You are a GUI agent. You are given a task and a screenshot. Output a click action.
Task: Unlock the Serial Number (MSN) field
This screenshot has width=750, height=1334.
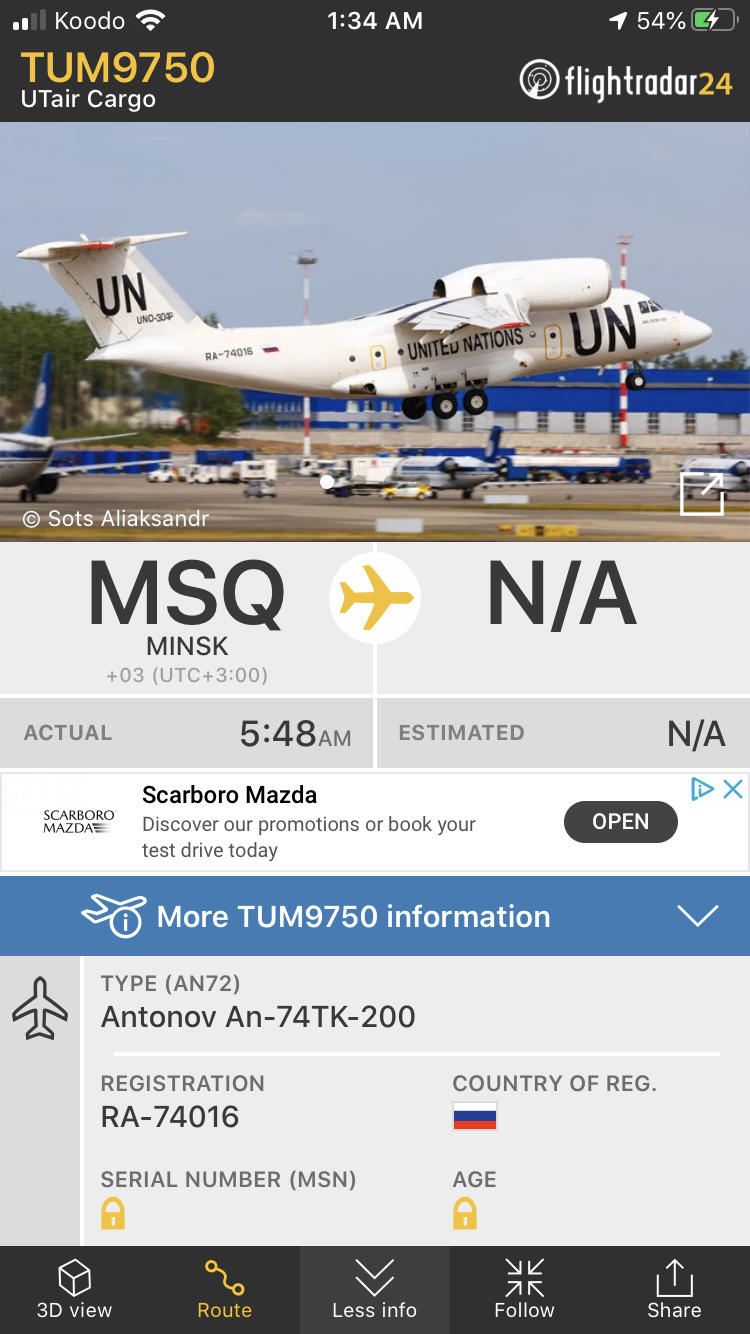coord(113,1214)
